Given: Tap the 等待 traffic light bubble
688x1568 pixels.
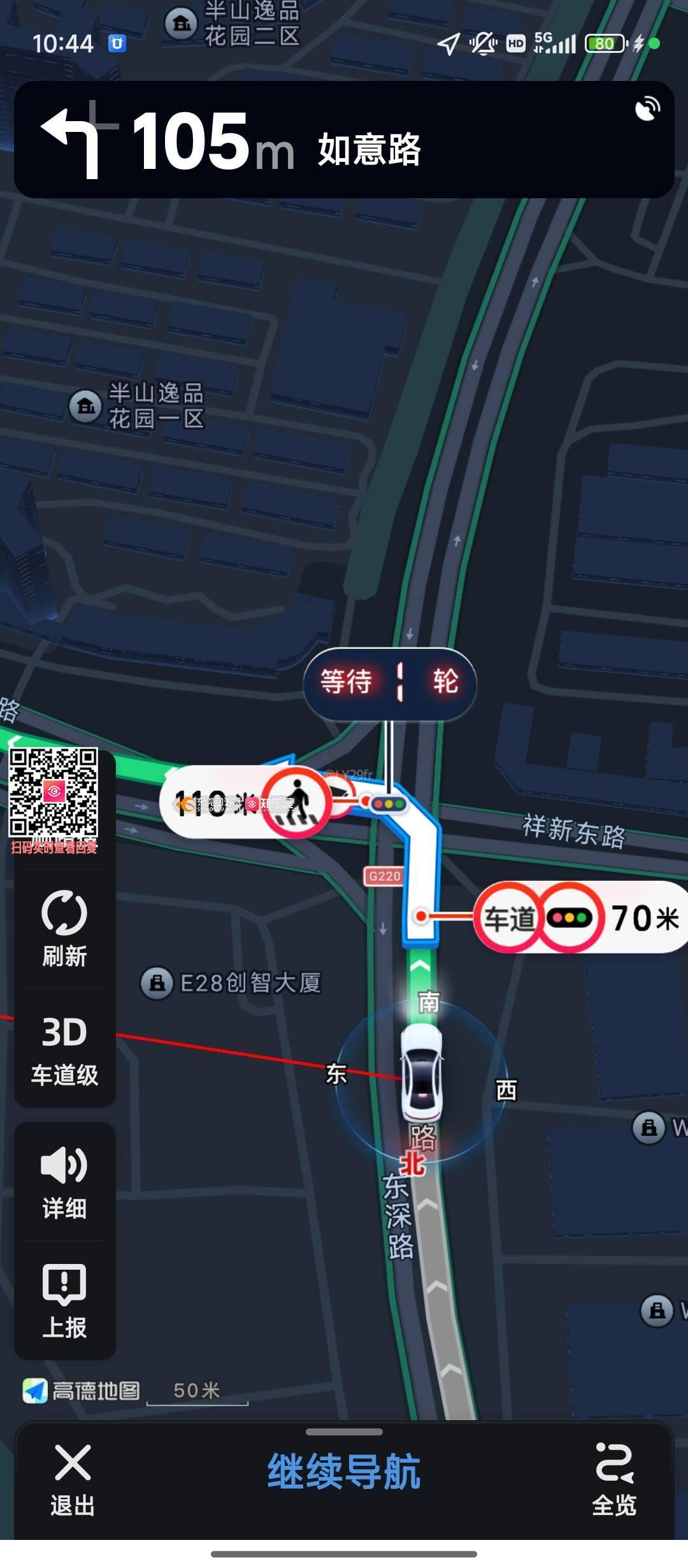Looking at the screenshot, I should [390, 682].
